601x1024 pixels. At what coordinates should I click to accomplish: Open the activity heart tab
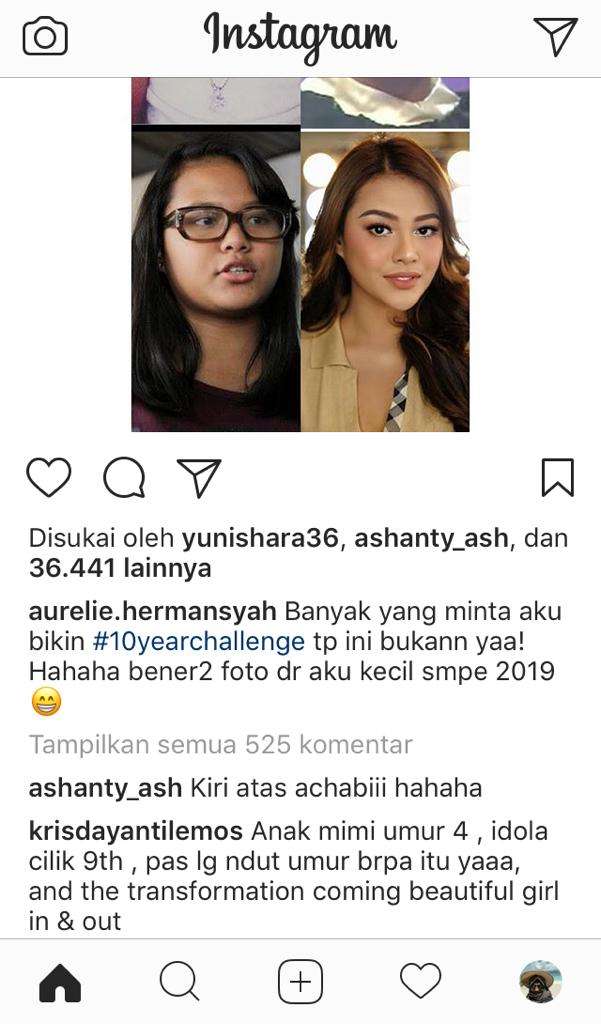(x=420, y=982)
